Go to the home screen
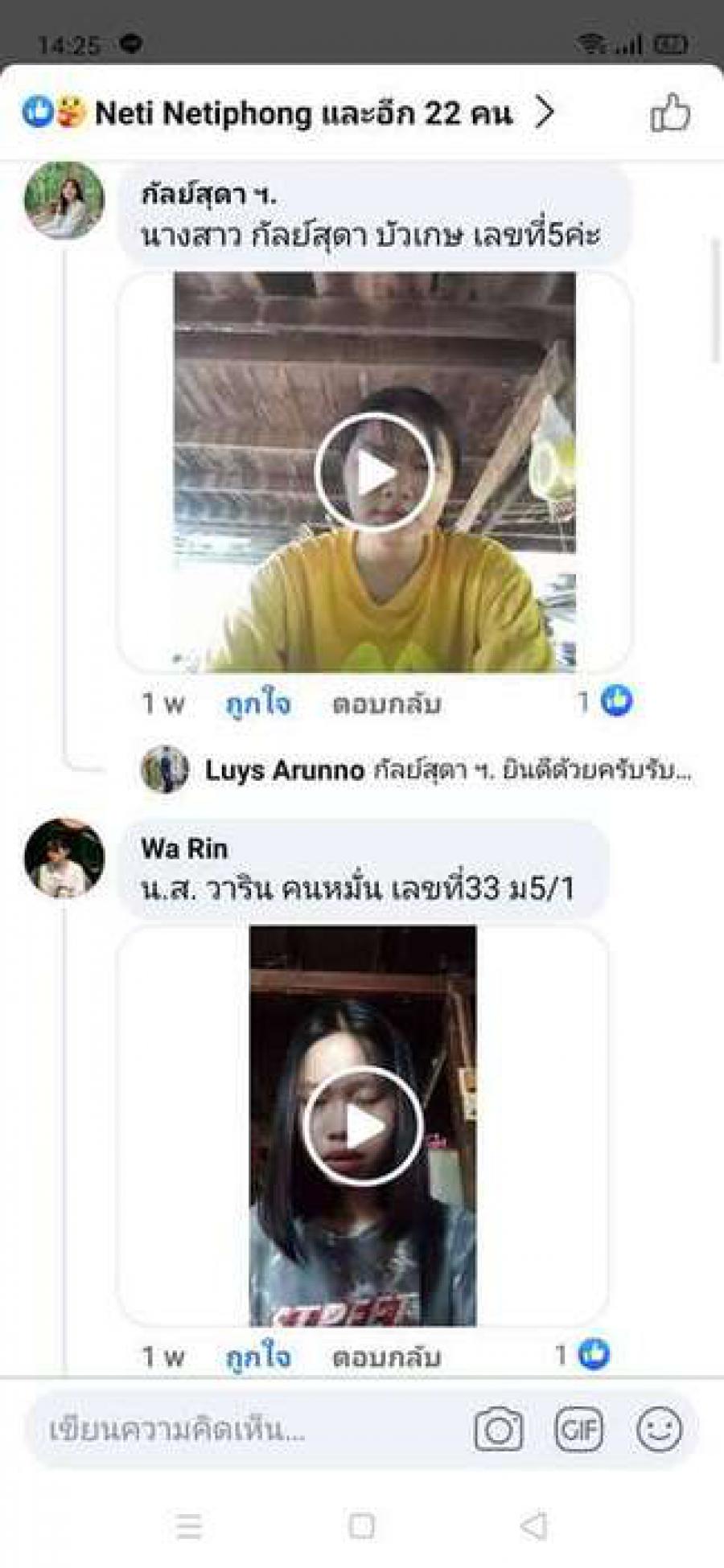The image size is (724, 1568). tap(361, 1525)
